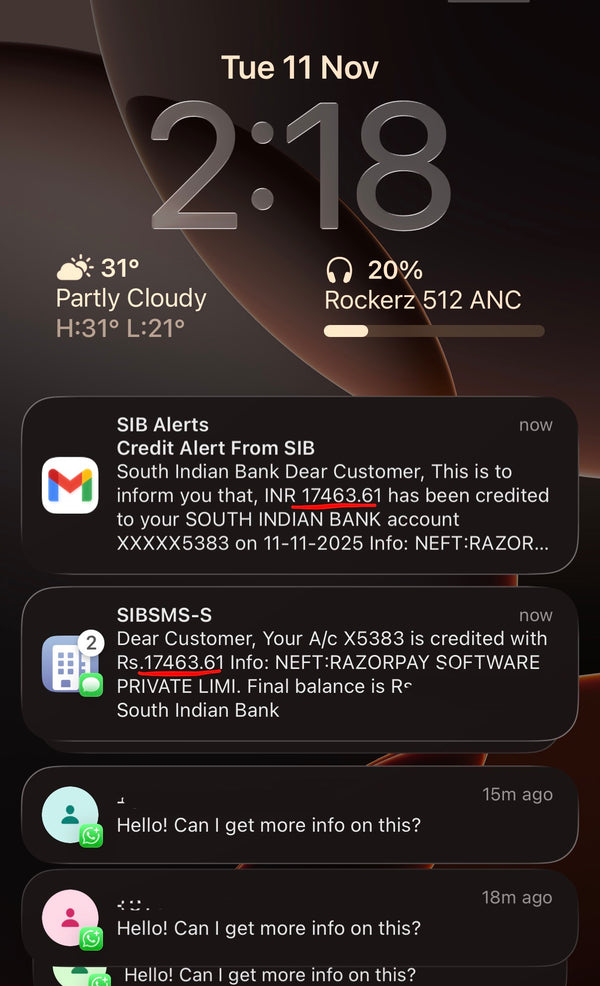The image size is (600, 986).
Task: Open the SIB Alerts Gmail credit notification
Action: coord(300,485)
